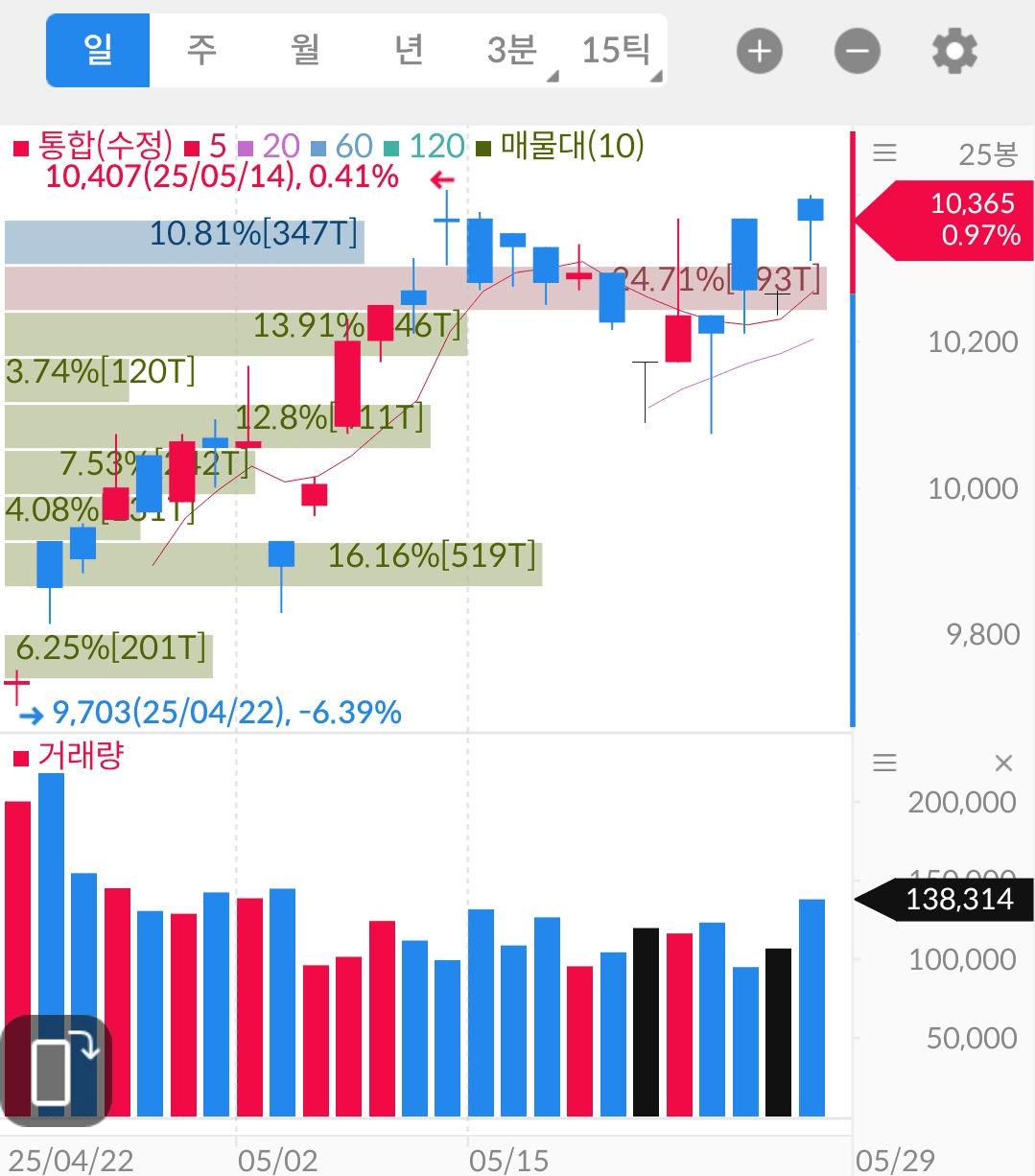Switch to the 주 (weekly) chart
Viewport: 1035px width, 1176px height.
tap(201, 50)
